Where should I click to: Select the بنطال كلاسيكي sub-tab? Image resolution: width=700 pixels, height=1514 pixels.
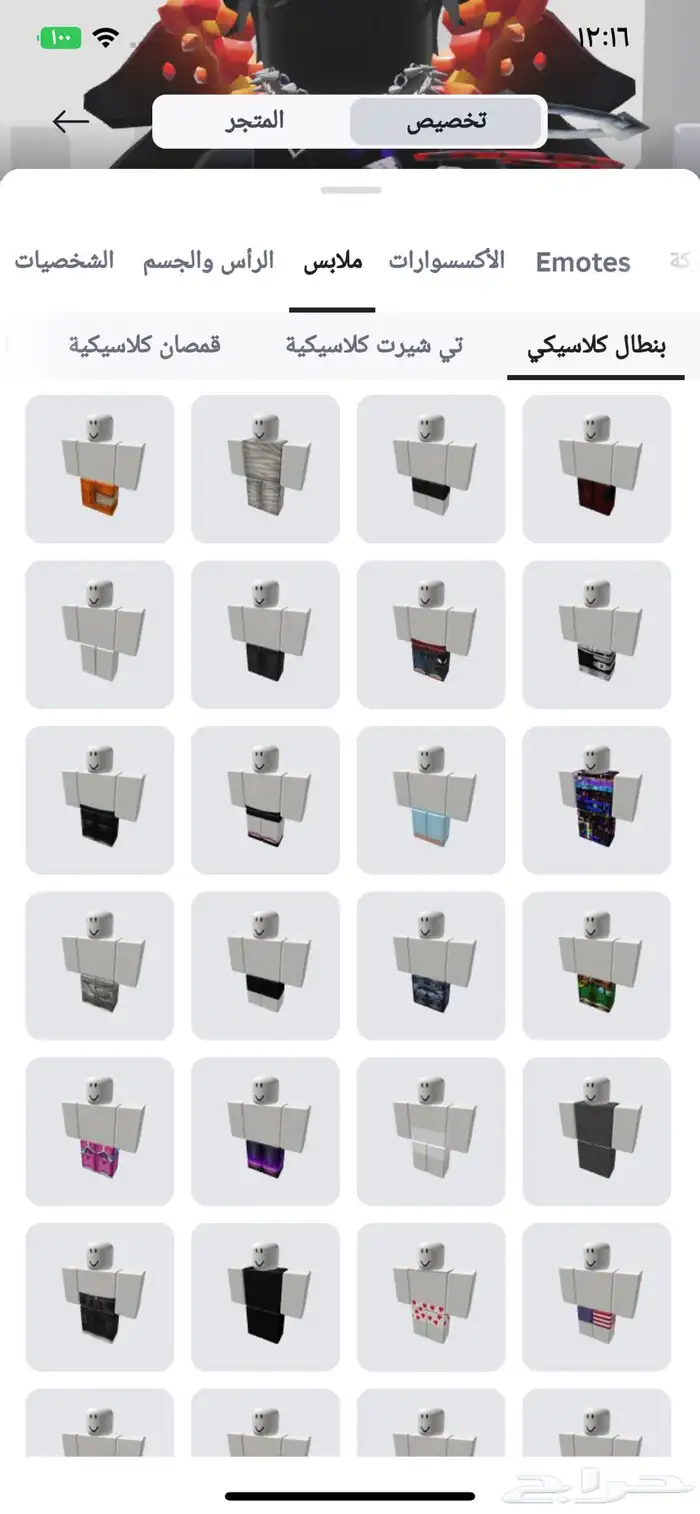pos(597,346)
